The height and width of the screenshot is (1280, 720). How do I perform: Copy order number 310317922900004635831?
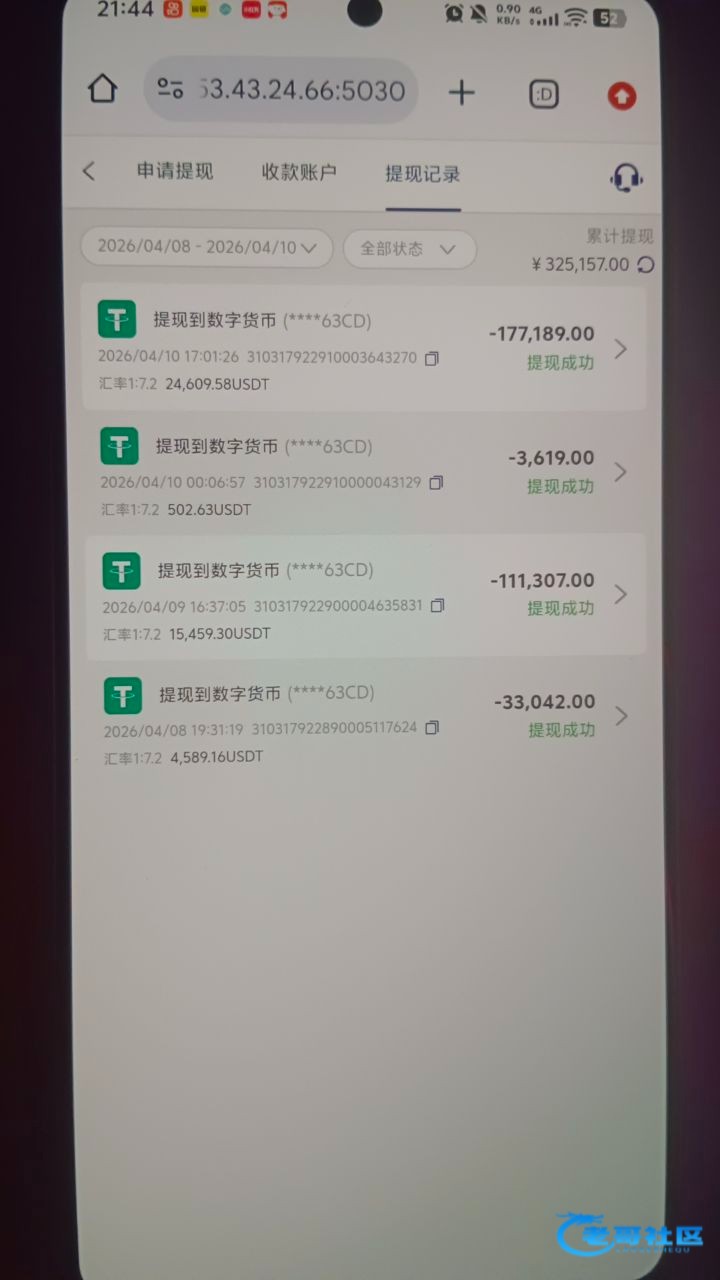tap(437, 606)
